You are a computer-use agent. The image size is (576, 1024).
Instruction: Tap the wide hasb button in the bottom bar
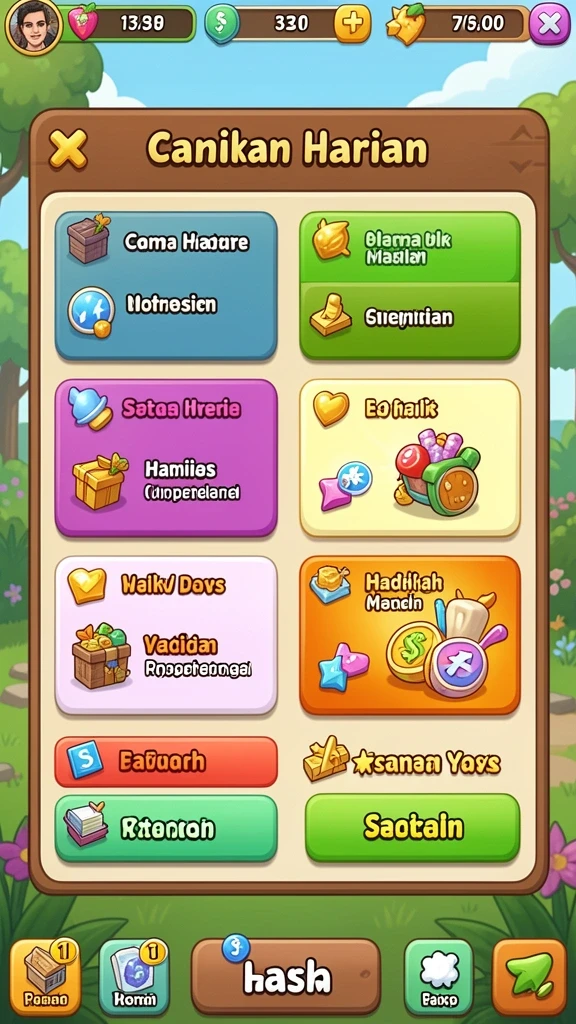tap(286, 976)
